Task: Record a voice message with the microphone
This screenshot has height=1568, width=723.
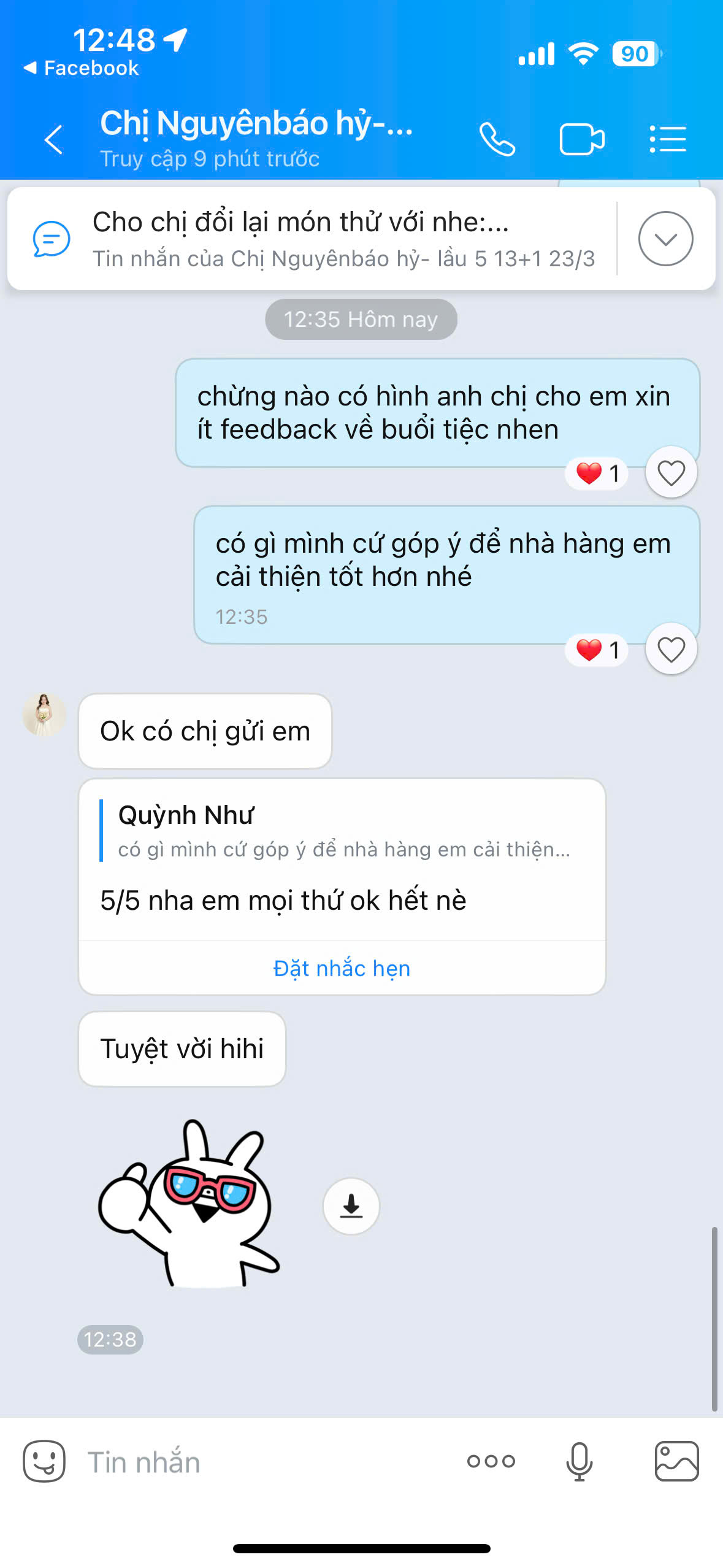Action: (579, 1461)
